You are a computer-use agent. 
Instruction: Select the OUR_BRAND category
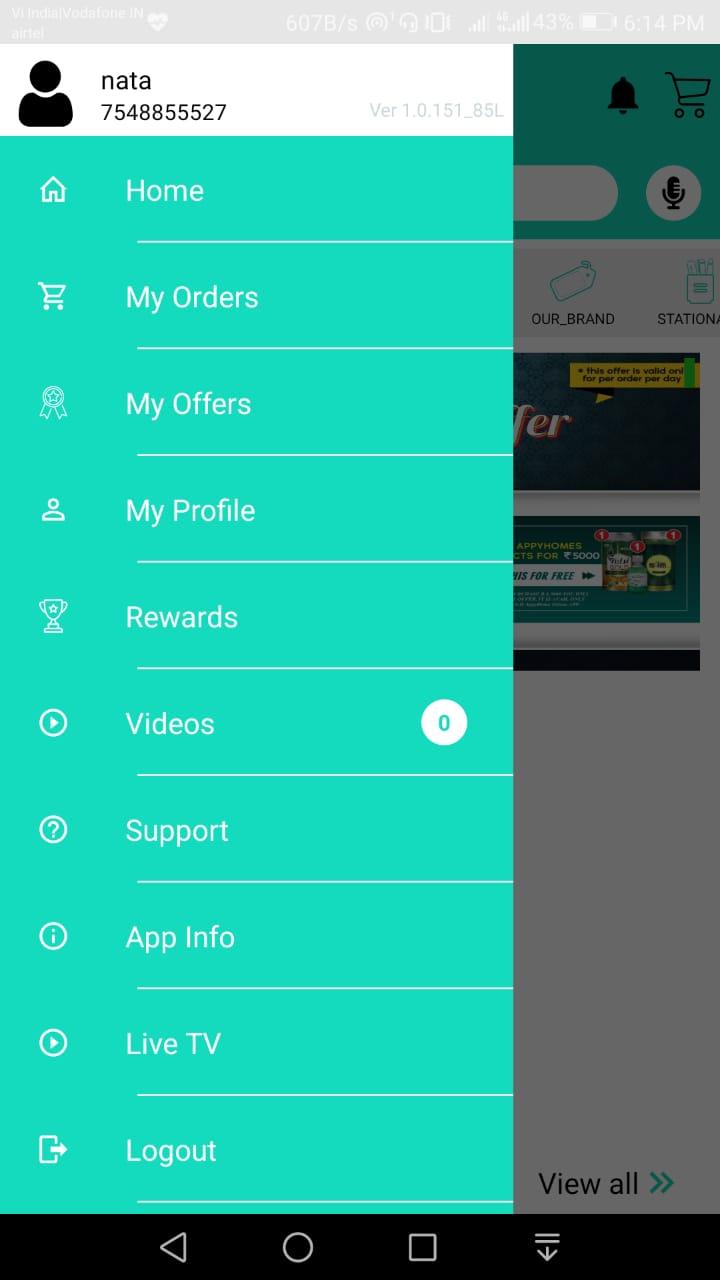[x=573, y=292]
